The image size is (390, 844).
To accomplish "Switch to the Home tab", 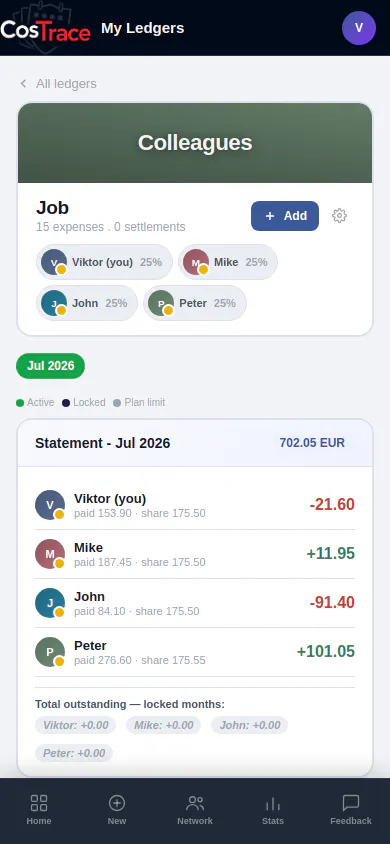I will (39, 810).
